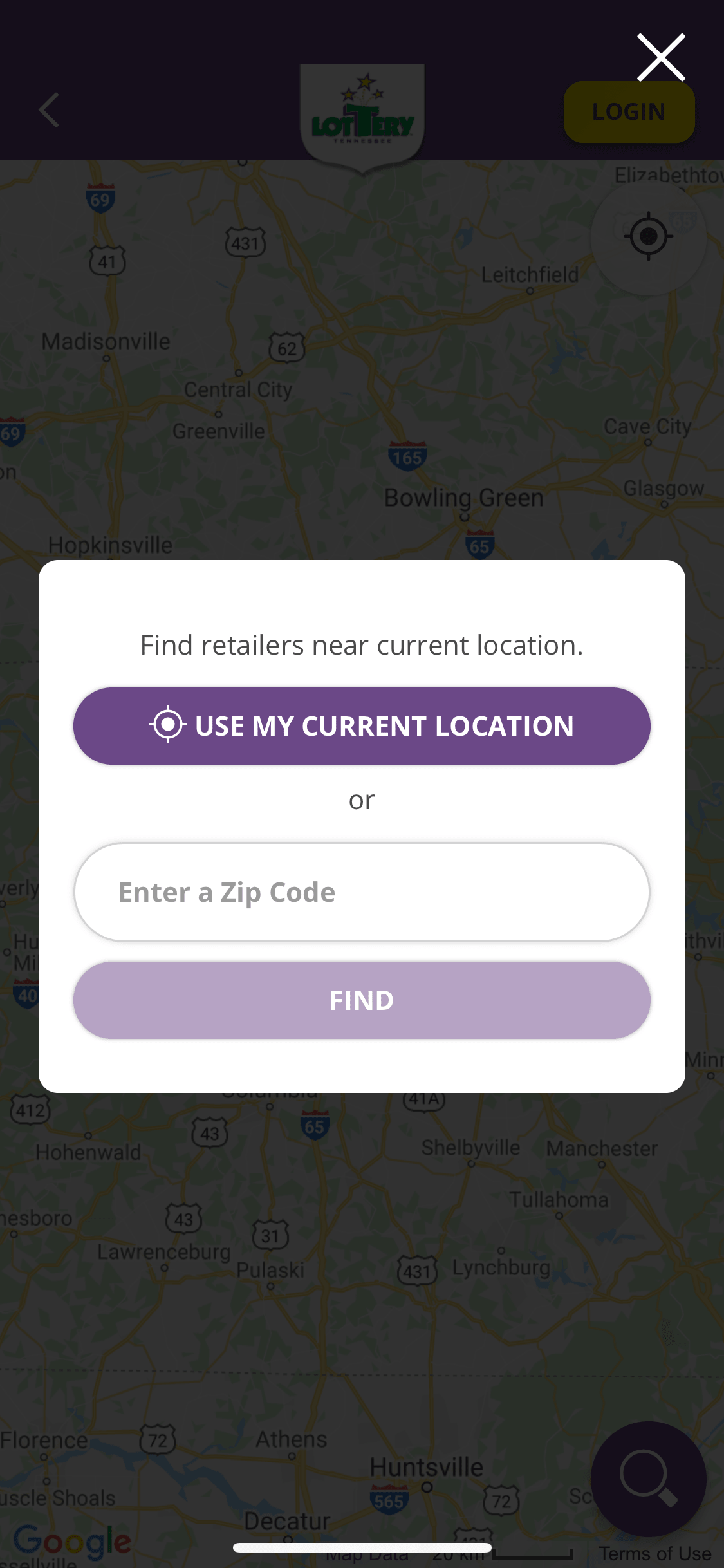
Task: Focus the Enter a Zip Code field
Action: tap(362, 892)
